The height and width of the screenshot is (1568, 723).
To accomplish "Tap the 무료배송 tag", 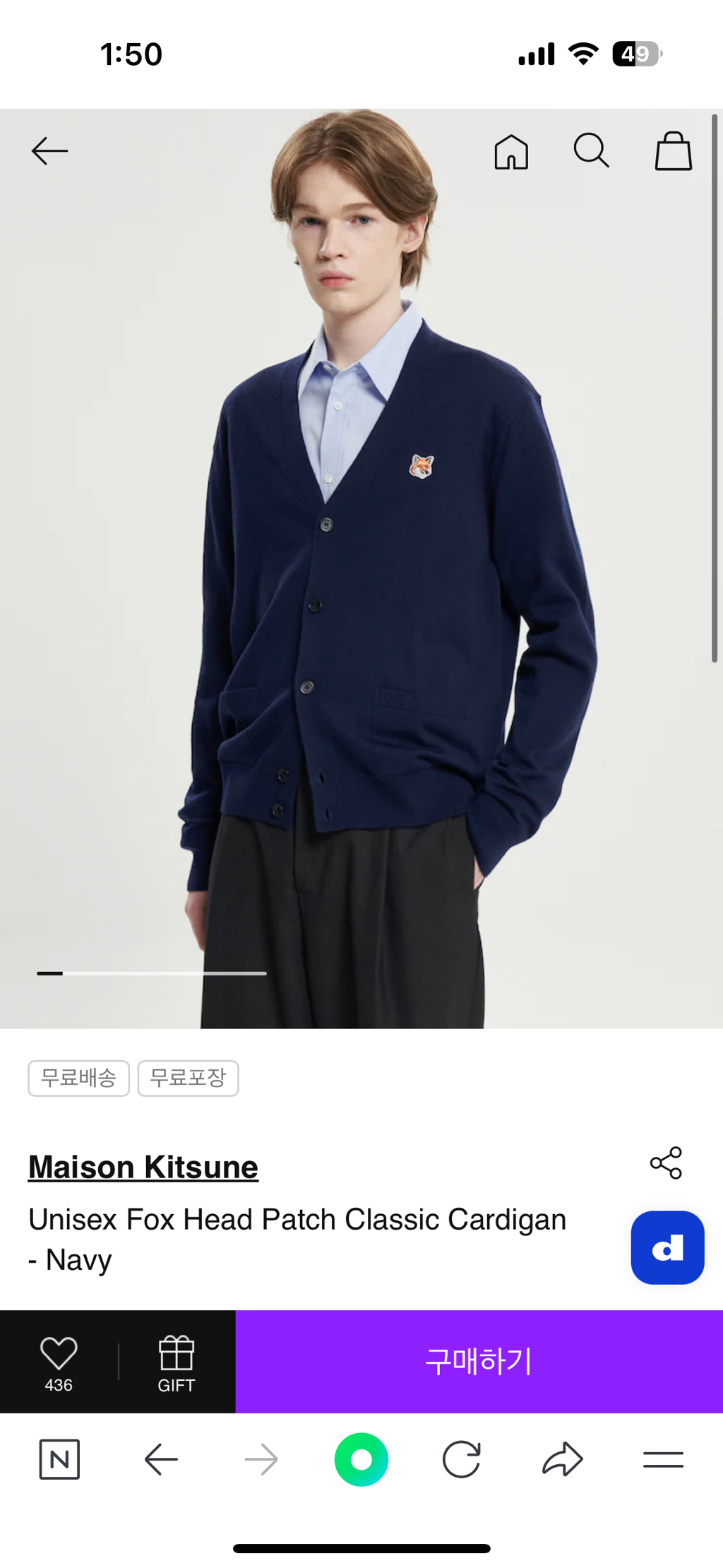I will click(x=78, y=1079).
